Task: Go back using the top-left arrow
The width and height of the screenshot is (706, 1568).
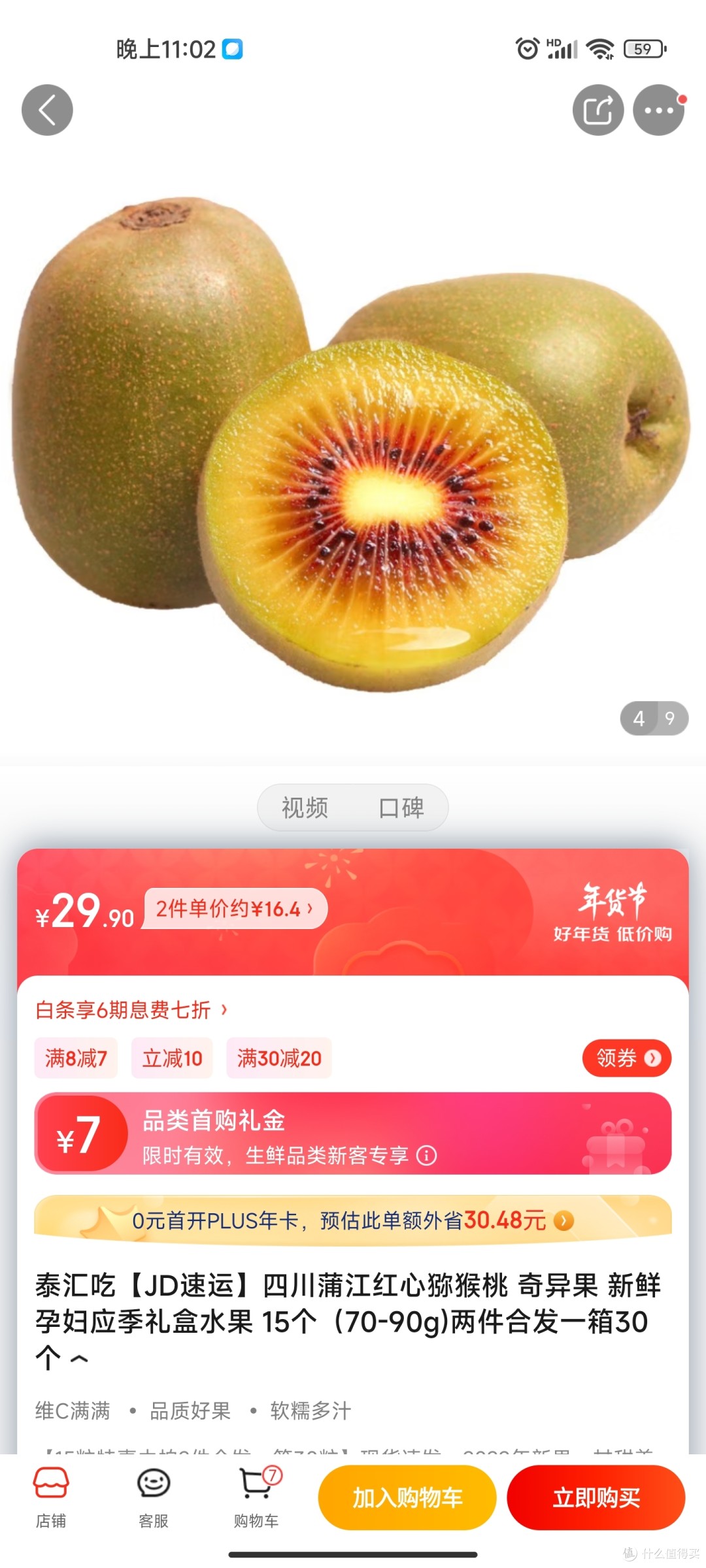Action: [47, 110]
